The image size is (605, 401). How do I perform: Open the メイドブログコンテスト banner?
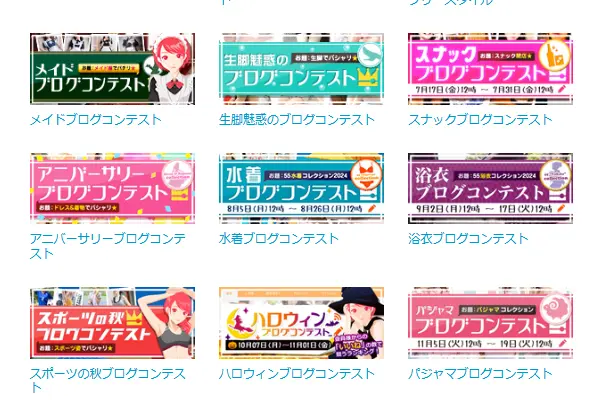click(x=112, y=68)
